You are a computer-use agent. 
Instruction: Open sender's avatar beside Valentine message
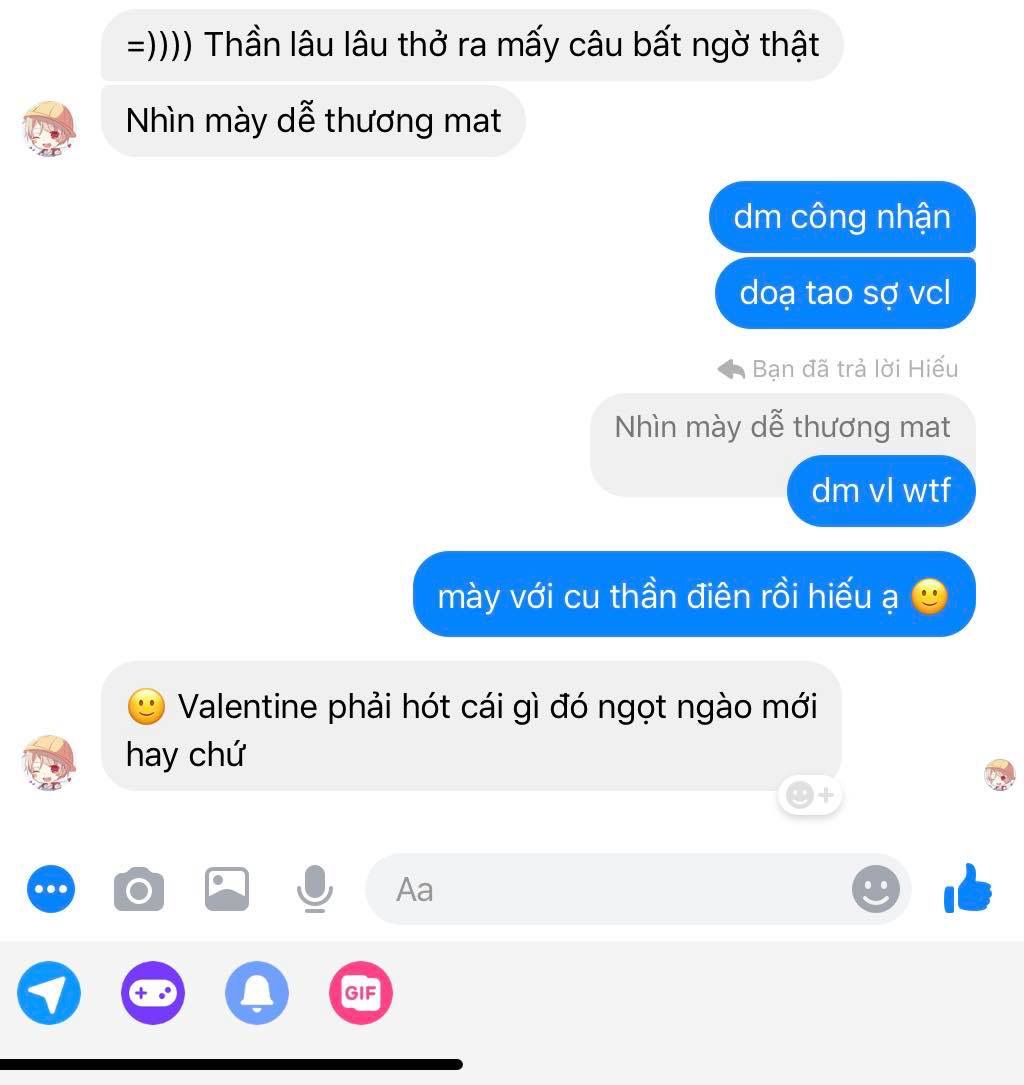(49, 760)
